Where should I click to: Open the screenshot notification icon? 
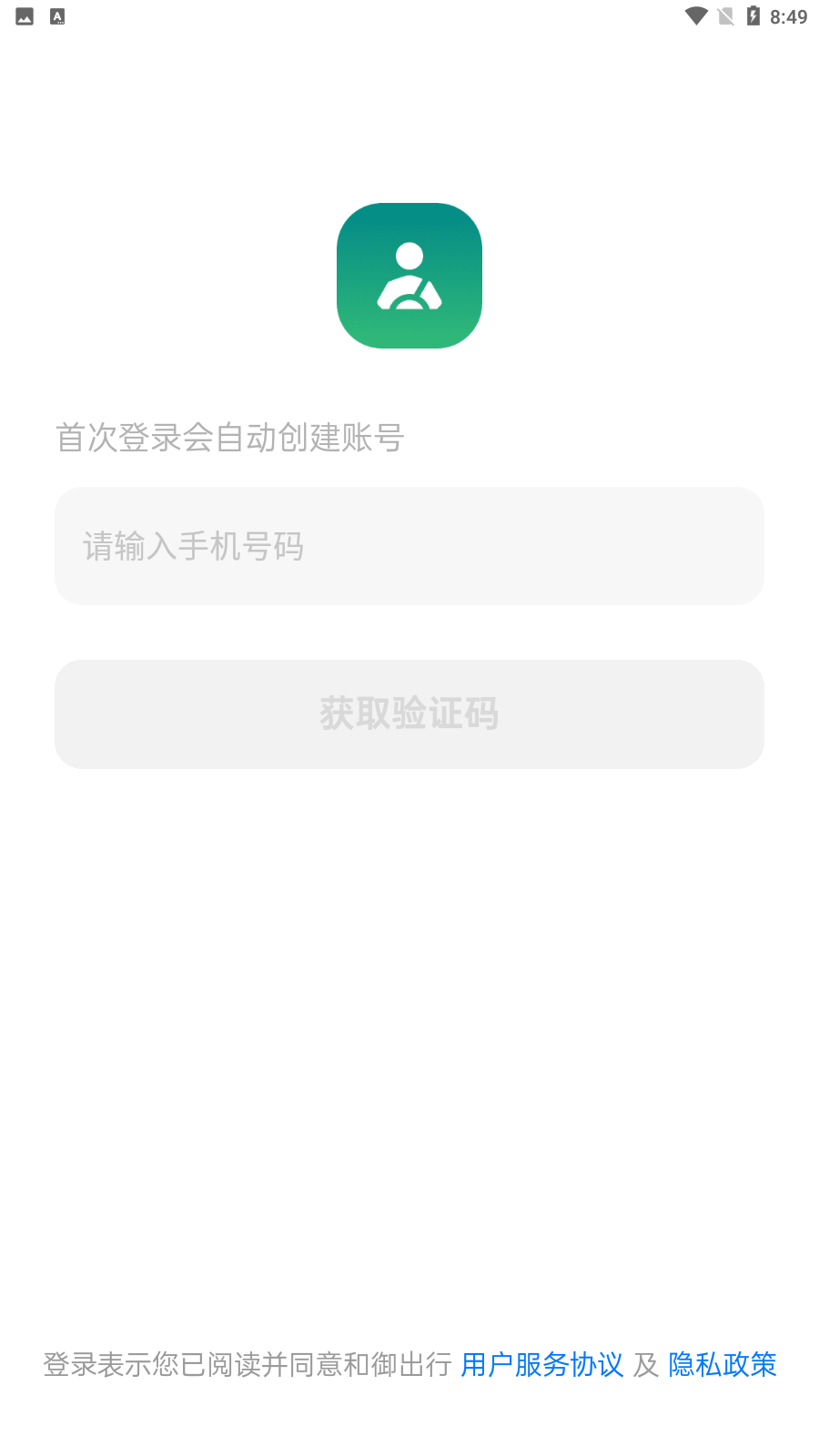[x=23, y=15]
